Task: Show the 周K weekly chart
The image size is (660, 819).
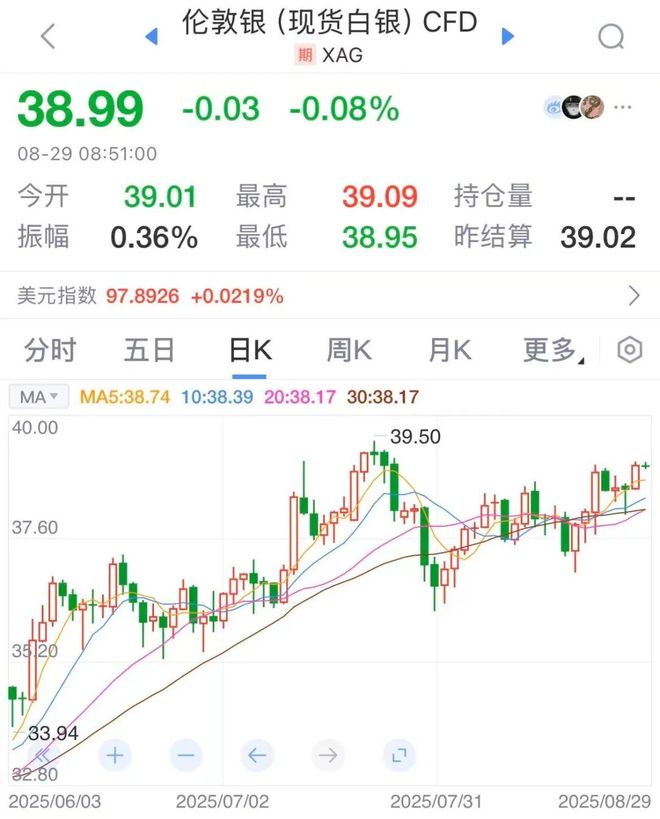Action: pyautogui.click(x=349, y=350)
